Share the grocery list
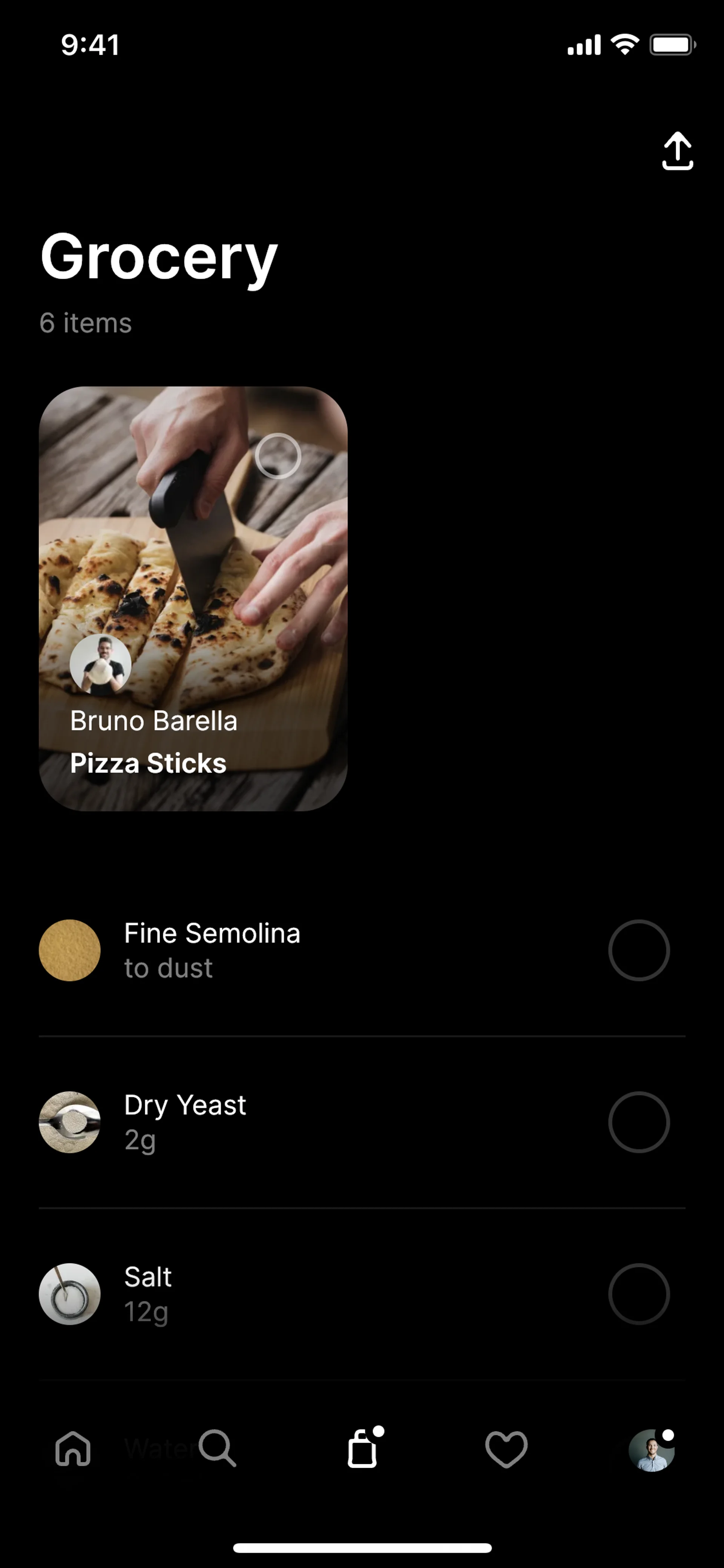 coord(677,151)
